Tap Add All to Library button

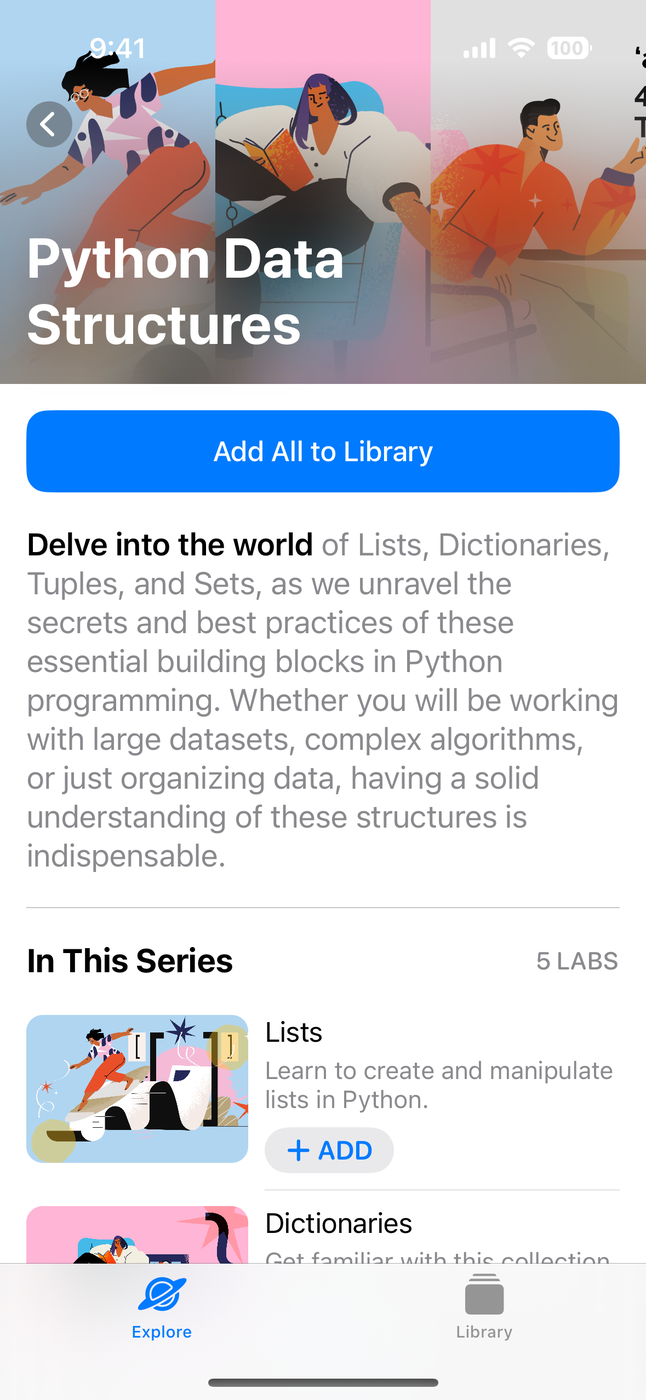(x=323, y=451)
